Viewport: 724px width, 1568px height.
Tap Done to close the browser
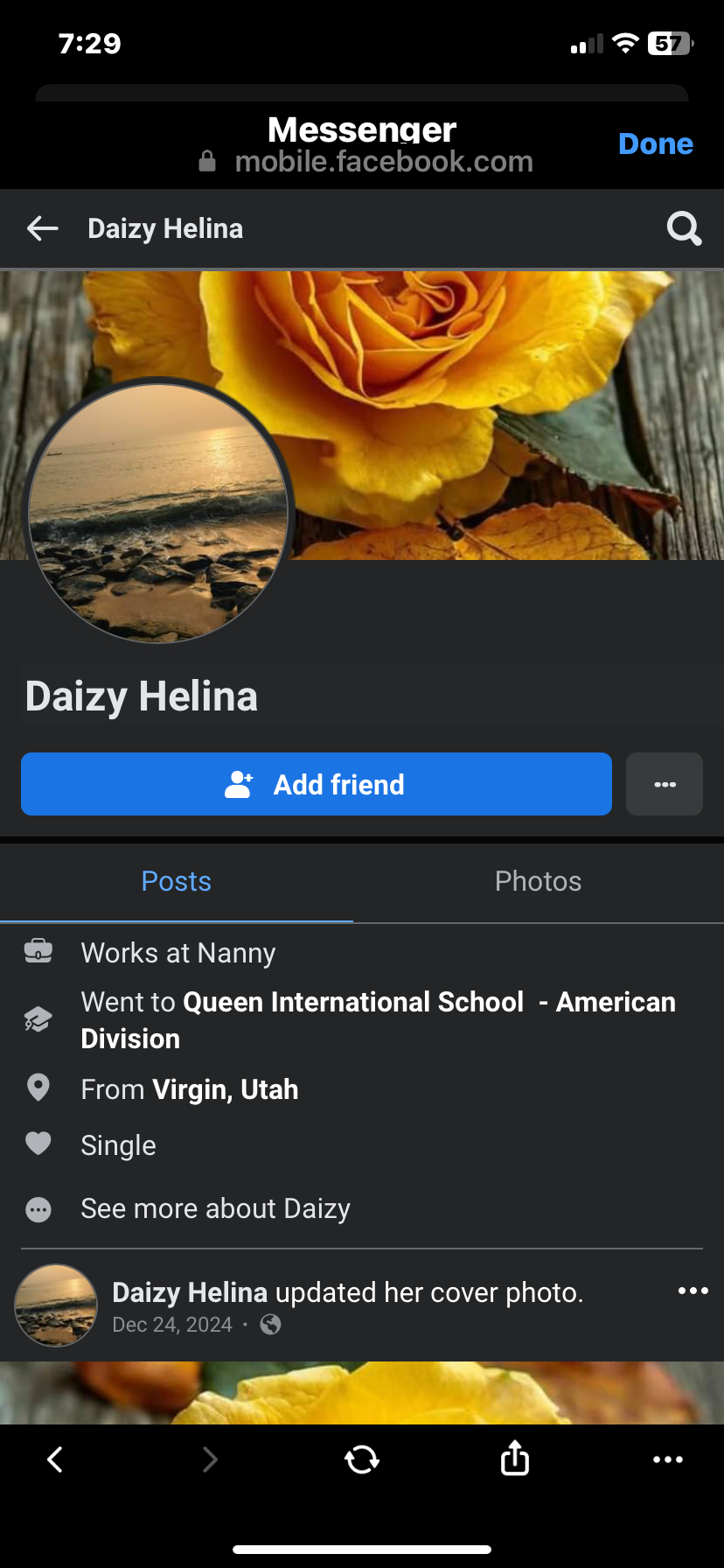(655, 143)
